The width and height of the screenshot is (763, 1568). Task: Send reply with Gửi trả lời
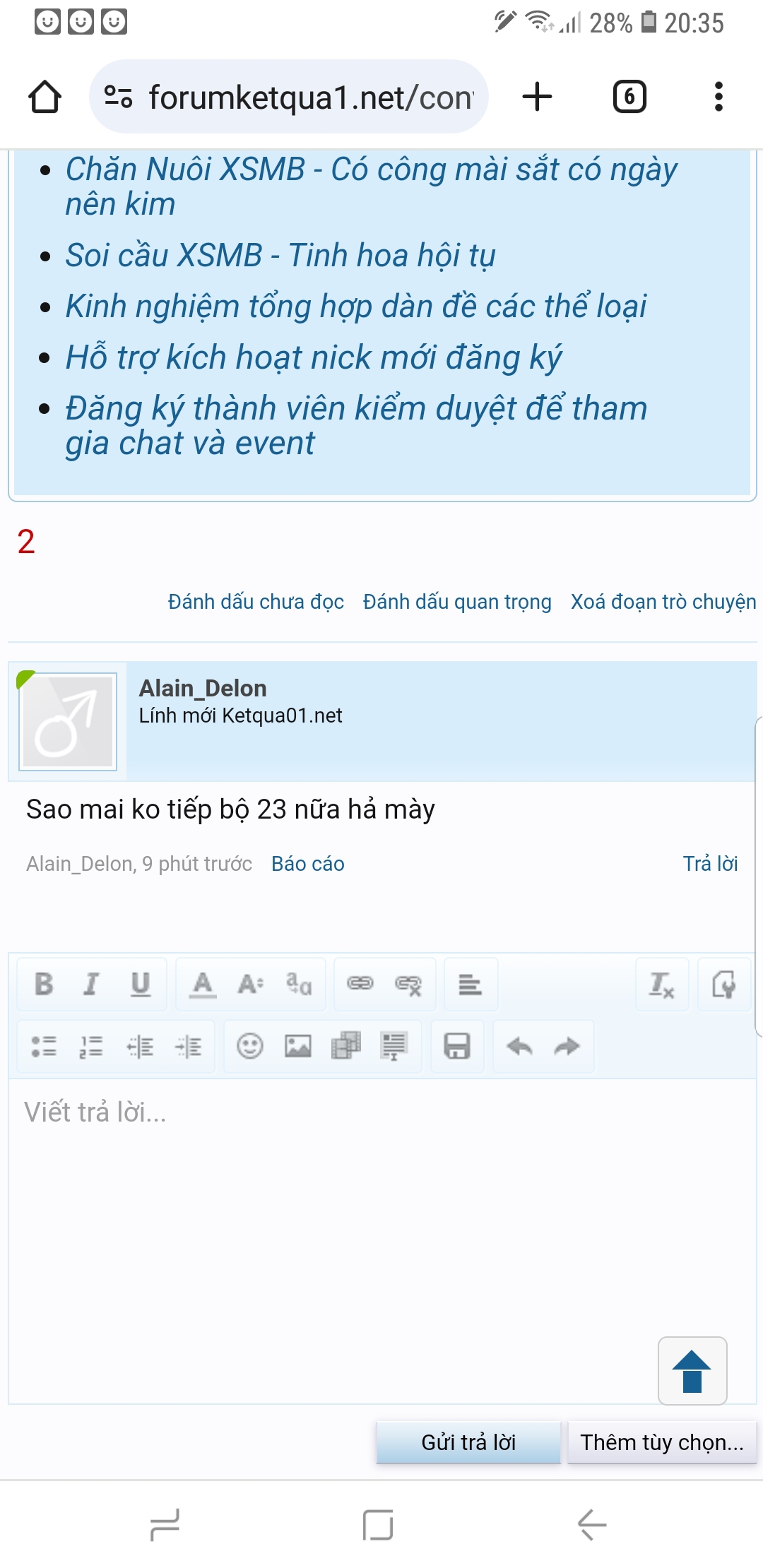coord(468,1442)
